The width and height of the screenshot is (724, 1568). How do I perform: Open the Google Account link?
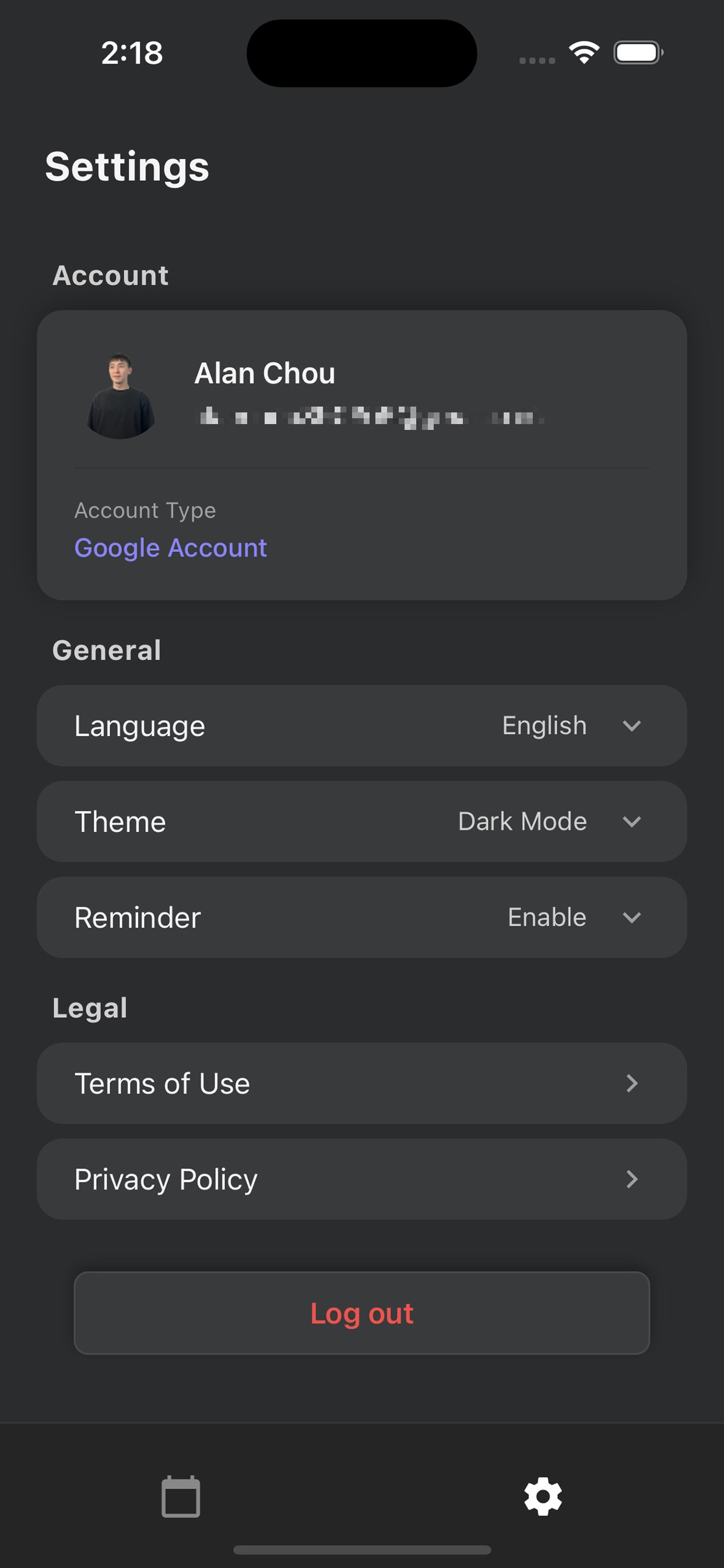tap(170, 547)
